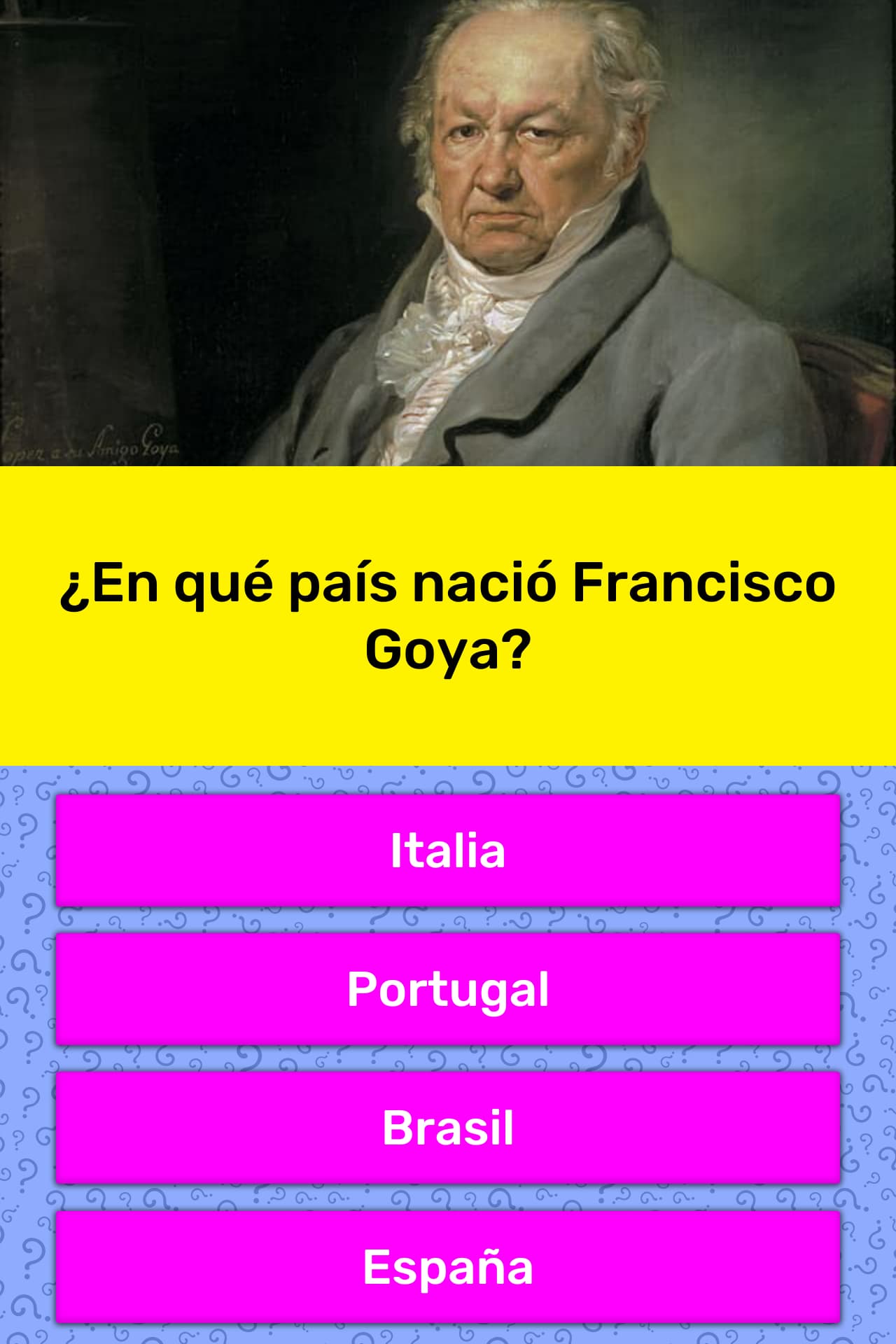Answer the question with España
The height and width of the screenshot is (1344, 896).
point(448,1266)
